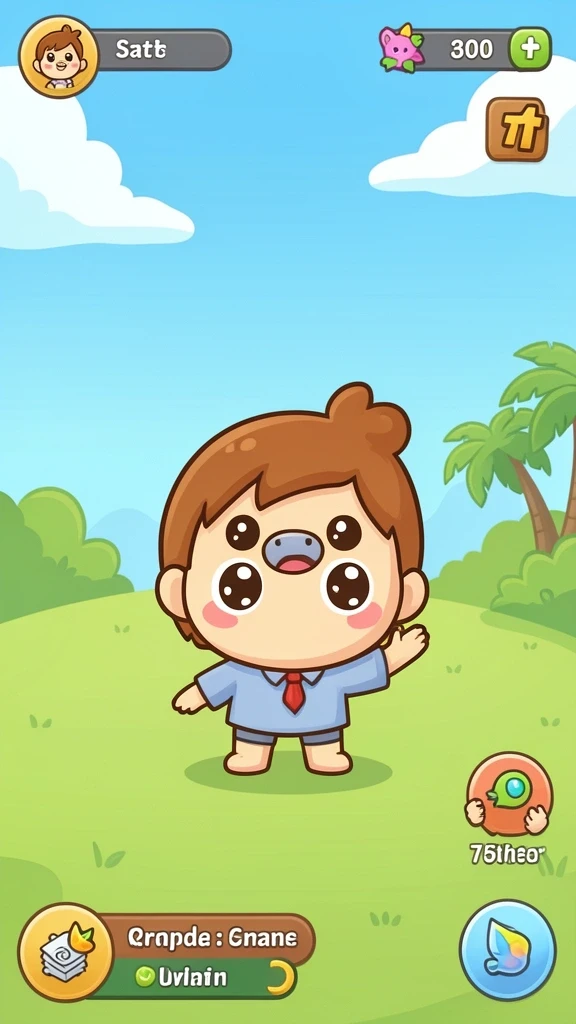
Task: Open the player avatar profile
Action: (x=58, y=57)
